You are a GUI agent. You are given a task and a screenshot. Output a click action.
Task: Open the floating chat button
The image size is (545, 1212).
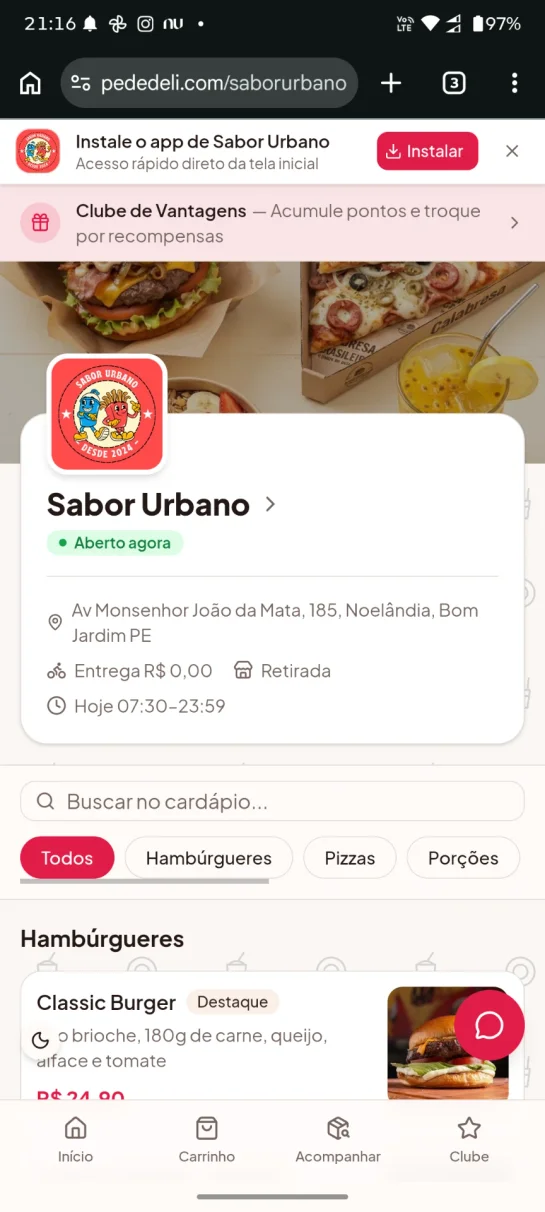[489, 1025]
